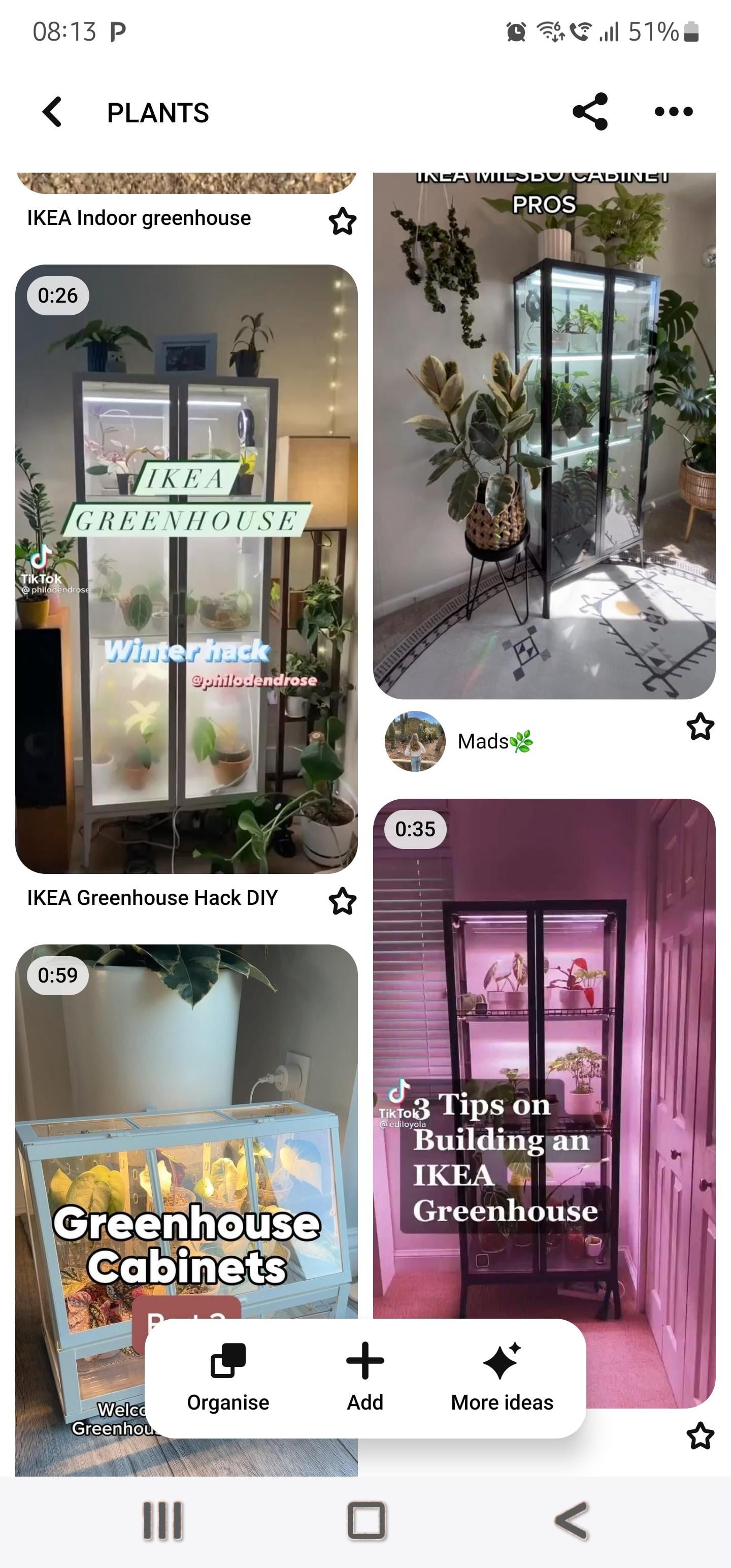Star the IKEA Greenhouse Hack DIY pin
Viewport: 731px width, 1568px height.
click(343, 901)
